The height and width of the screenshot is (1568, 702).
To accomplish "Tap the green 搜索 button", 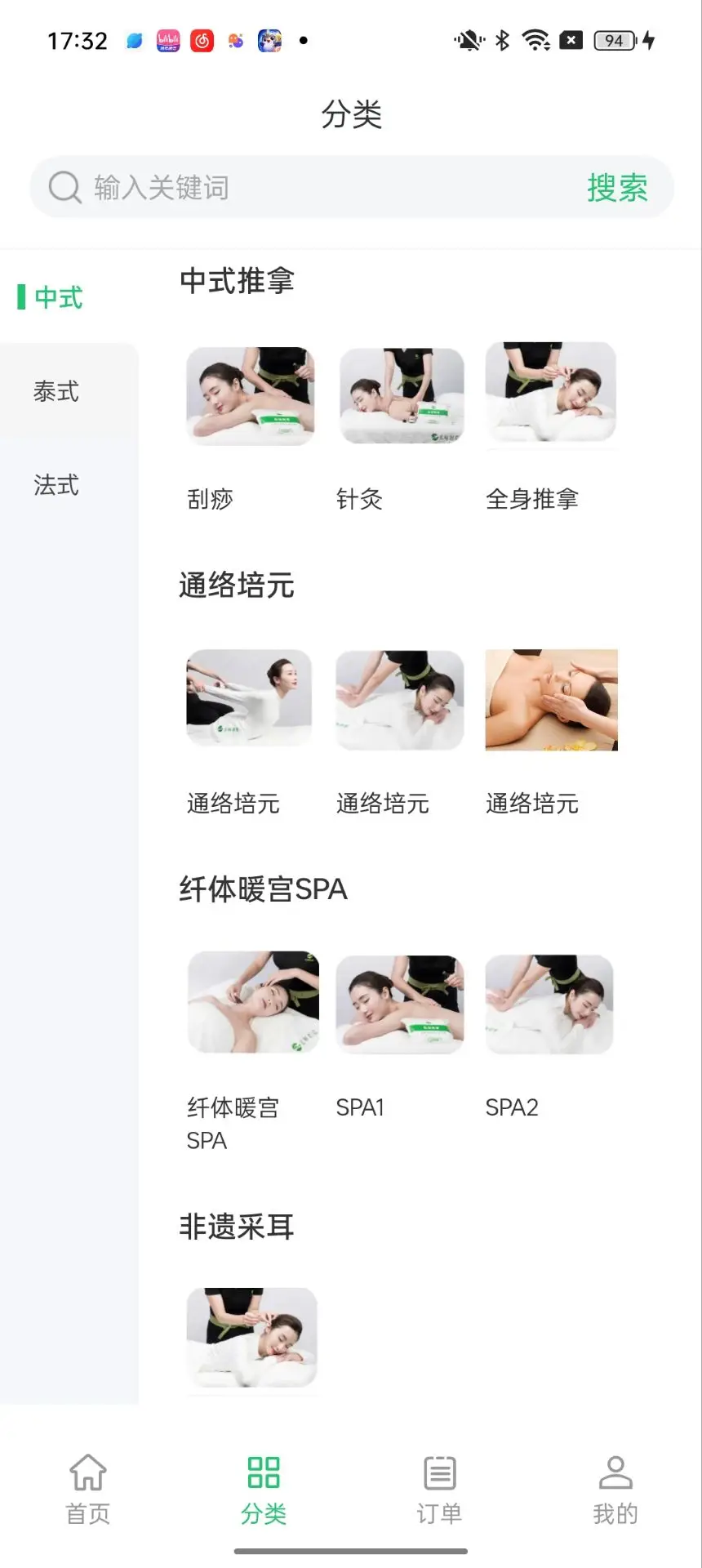I will point(617,188).
